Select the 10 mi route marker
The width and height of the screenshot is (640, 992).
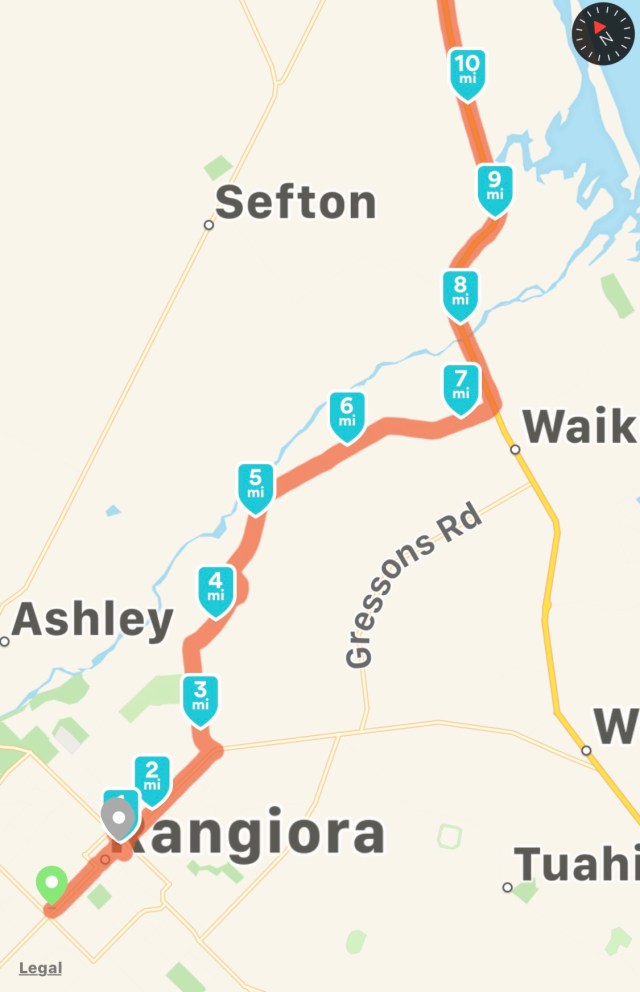coord(467,72)
